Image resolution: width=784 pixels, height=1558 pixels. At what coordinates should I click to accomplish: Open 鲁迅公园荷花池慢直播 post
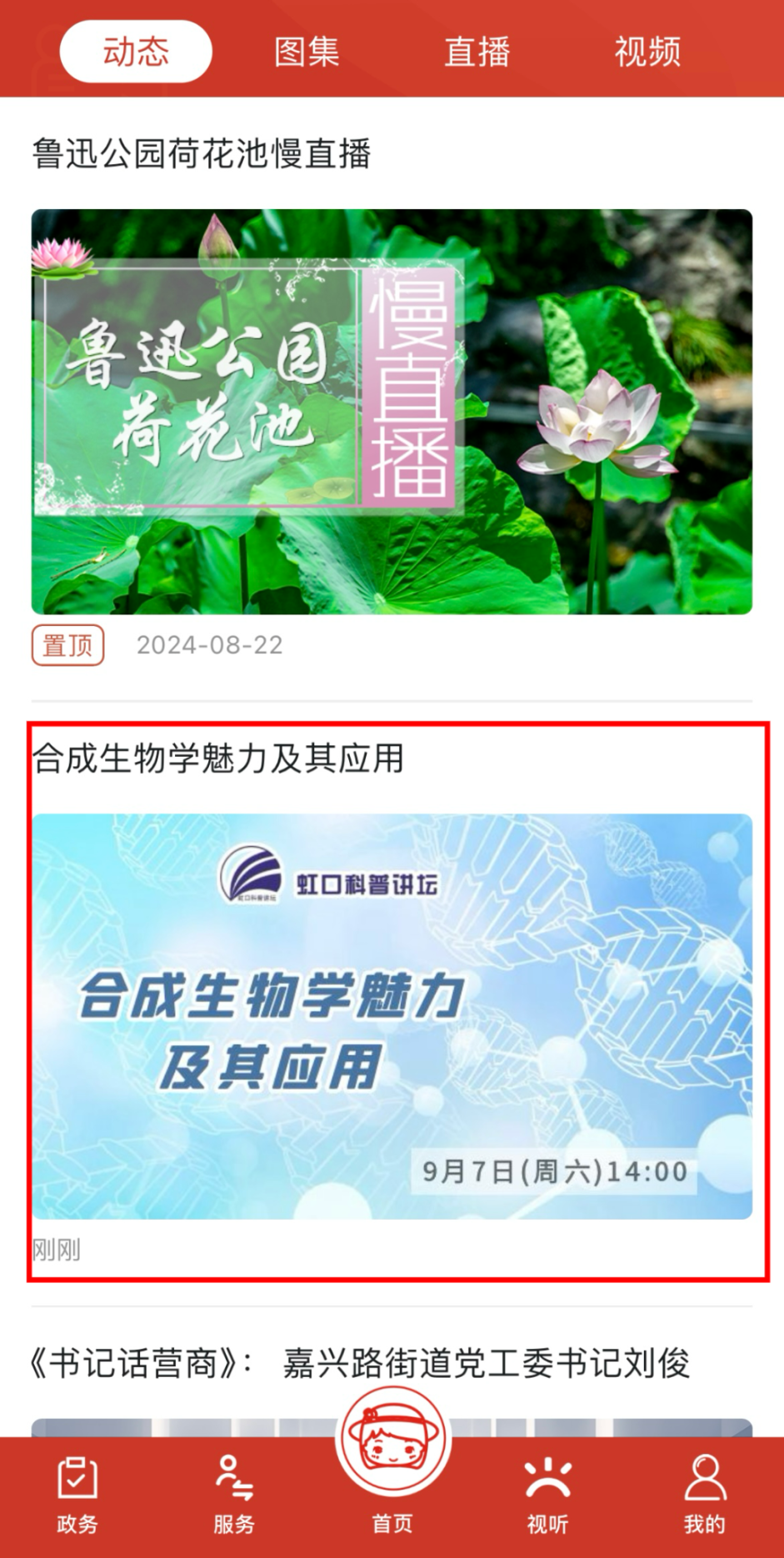(392, 411)
